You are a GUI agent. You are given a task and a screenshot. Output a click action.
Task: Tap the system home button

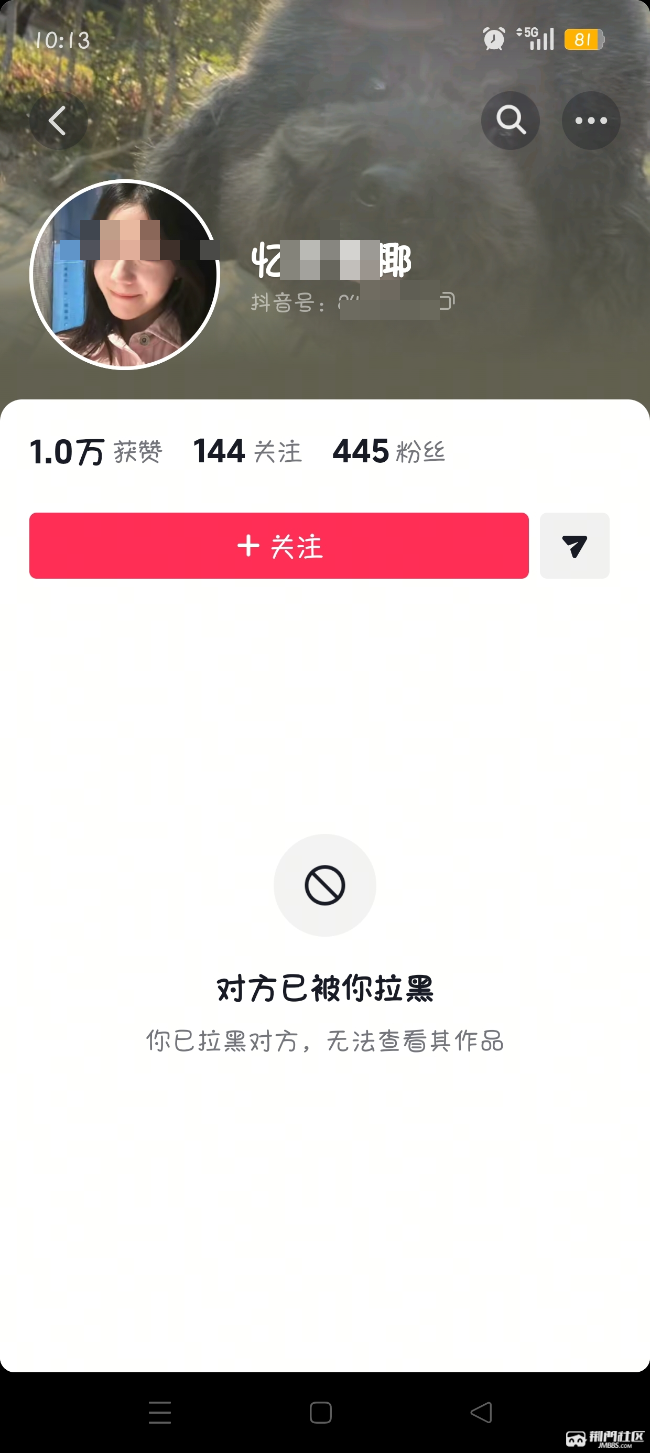321,1412
